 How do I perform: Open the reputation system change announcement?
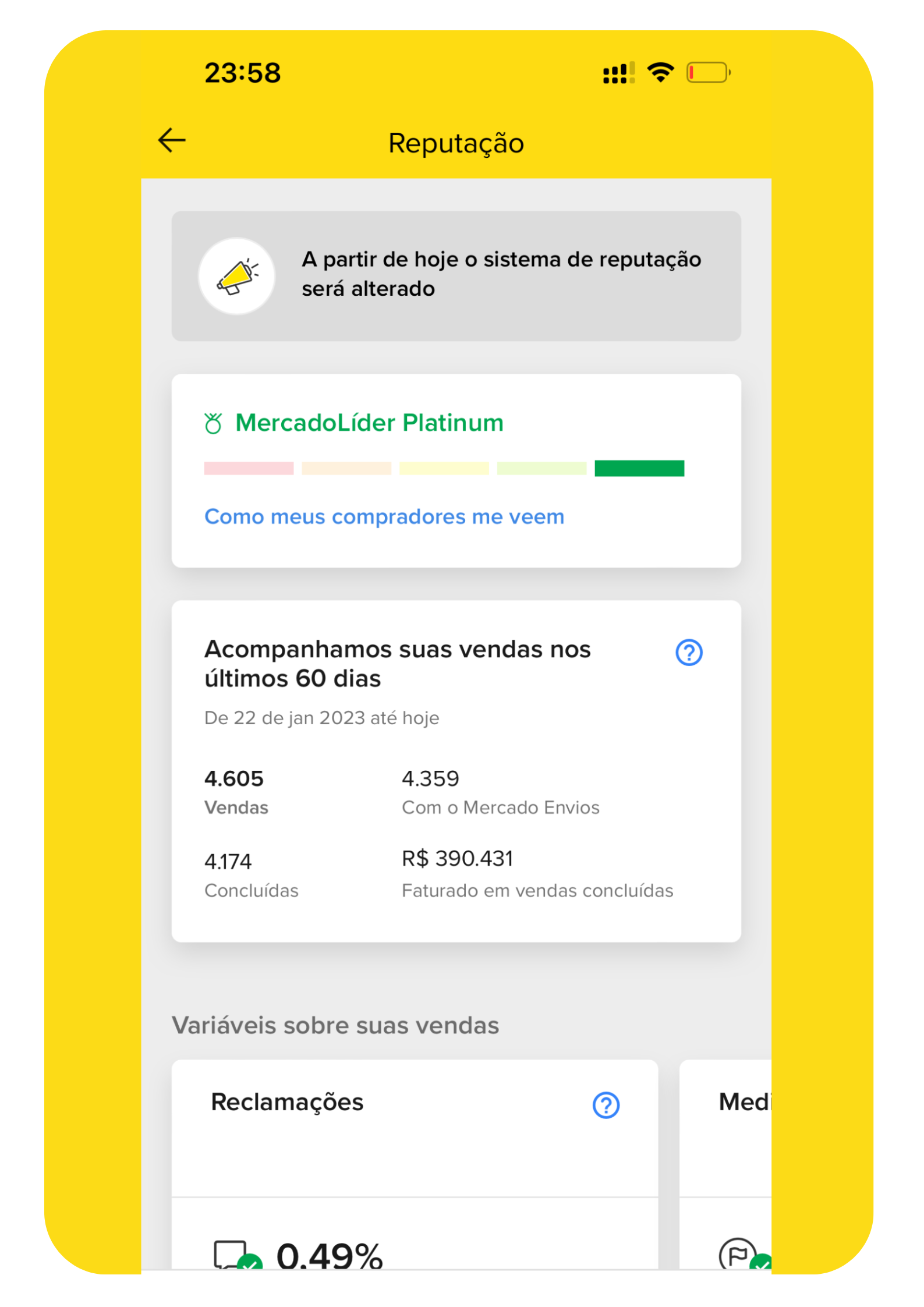(455, 275)
